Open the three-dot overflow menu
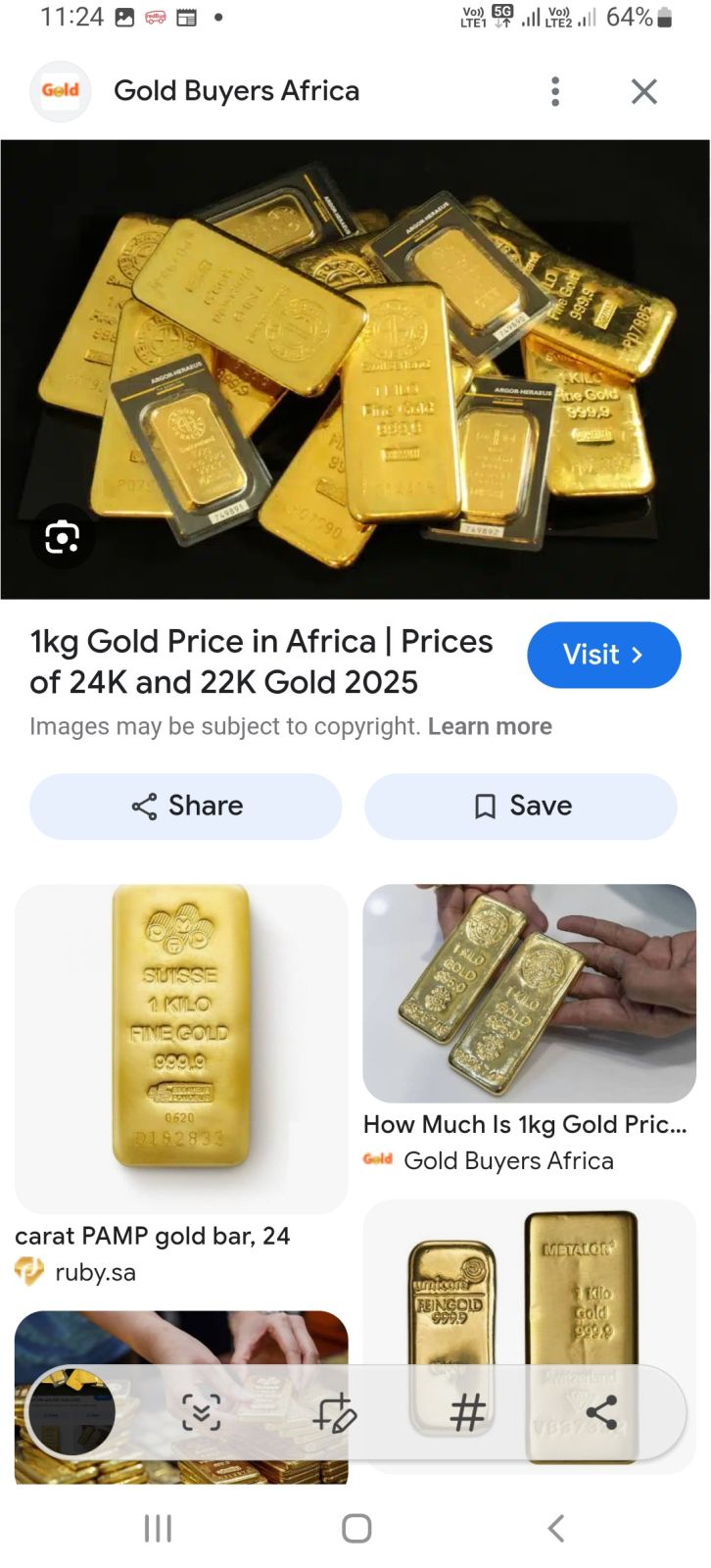This screenshot has width=711, height=1568. coord(555,91)
